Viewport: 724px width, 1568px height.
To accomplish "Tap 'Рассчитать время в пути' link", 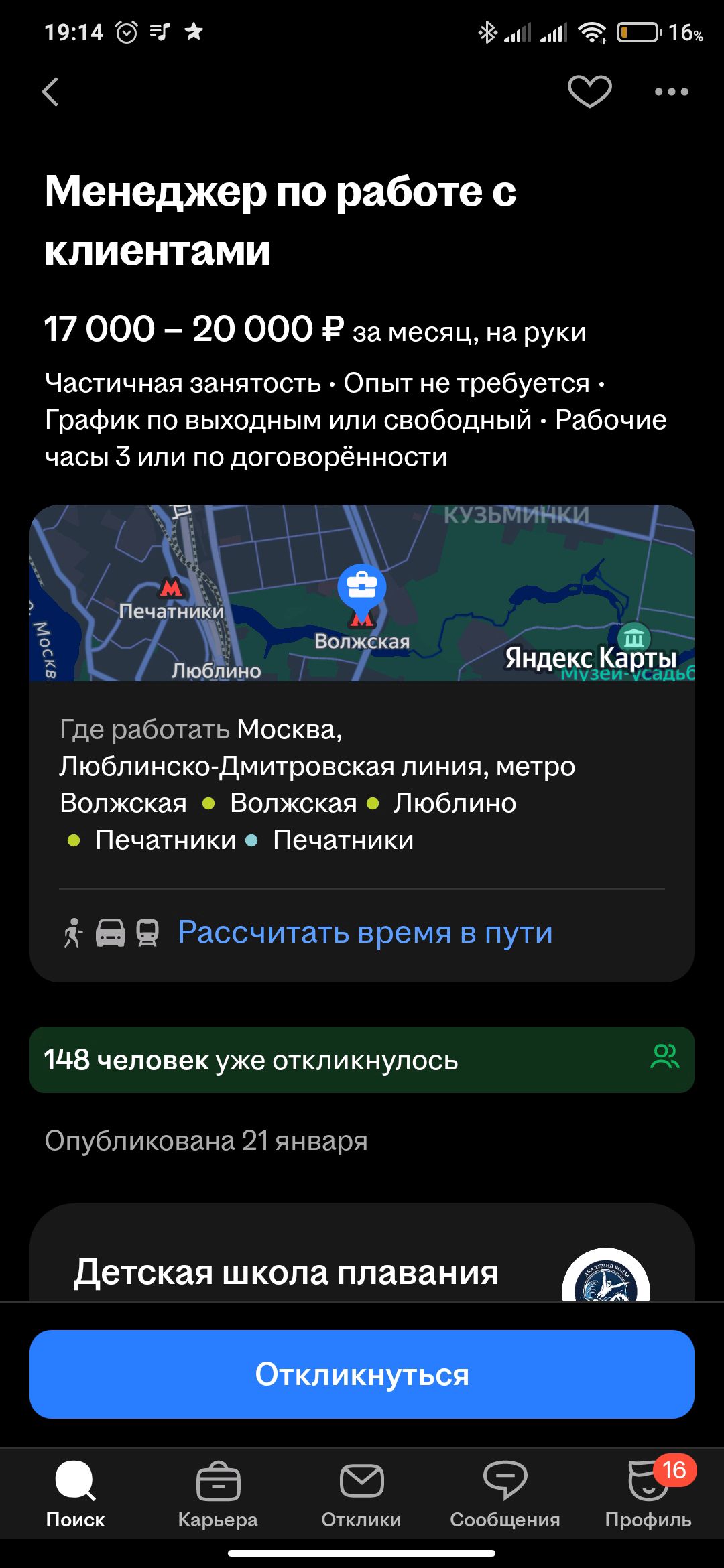I will click(x=365, y=932).
